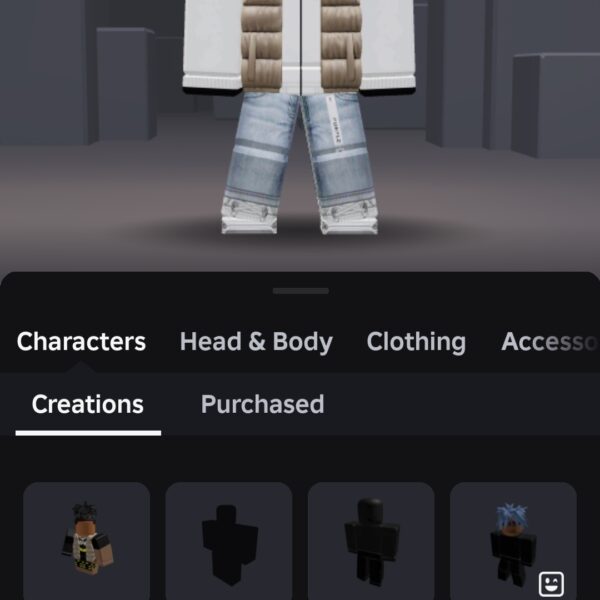Tap the sheet drag handle

point(300,291)
